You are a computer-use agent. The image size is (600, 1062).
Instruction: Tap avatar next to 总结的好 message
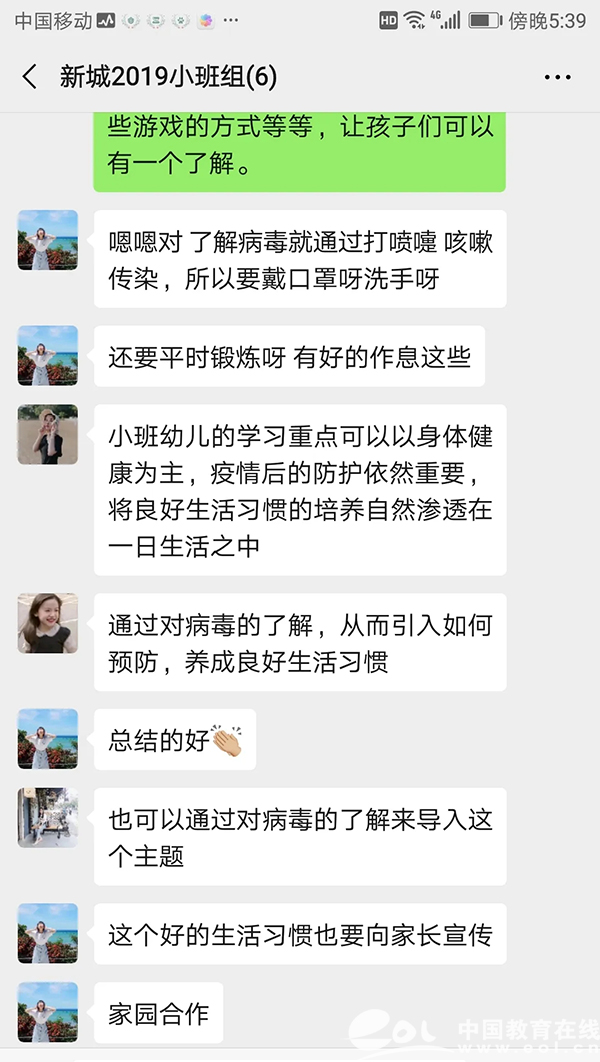[x=47, y=739]
